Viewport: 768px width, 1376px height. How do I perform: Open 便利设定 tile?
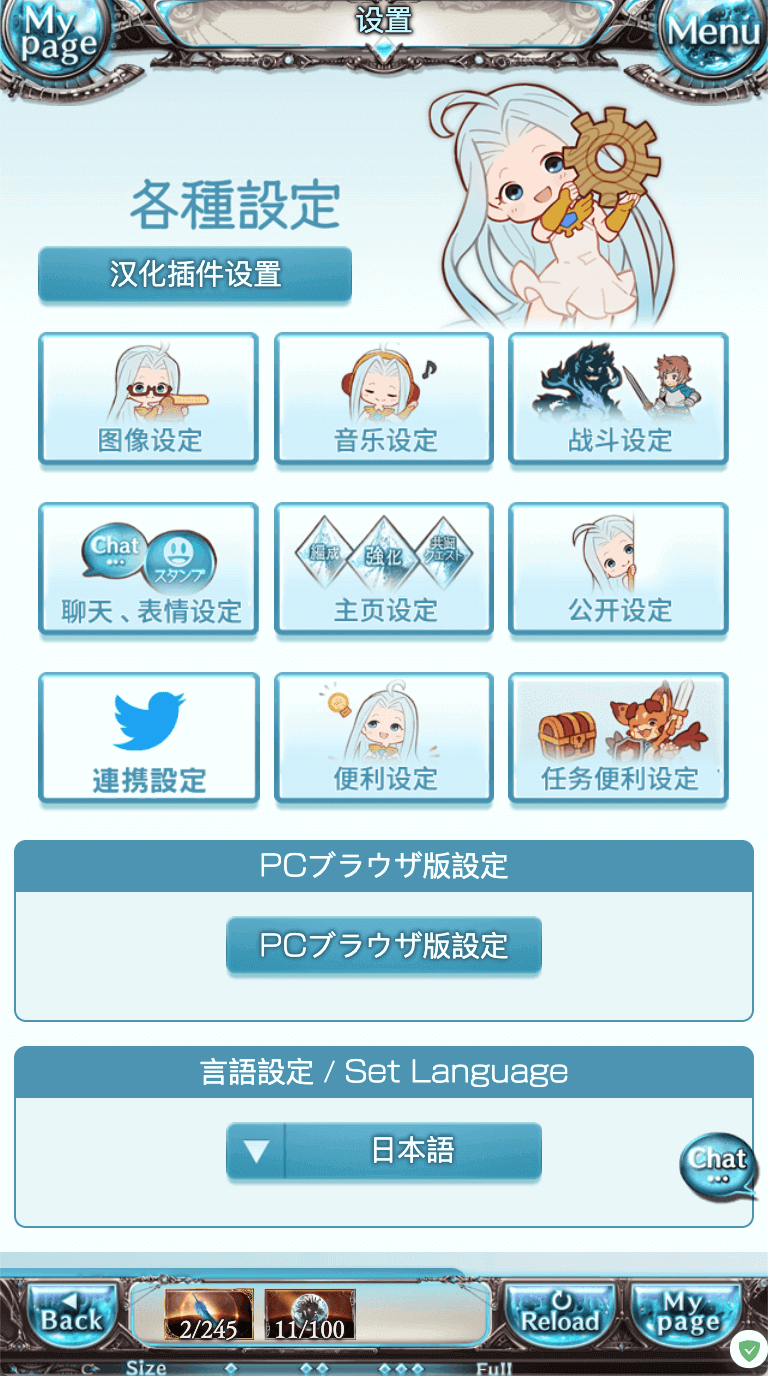coord(384,738)
